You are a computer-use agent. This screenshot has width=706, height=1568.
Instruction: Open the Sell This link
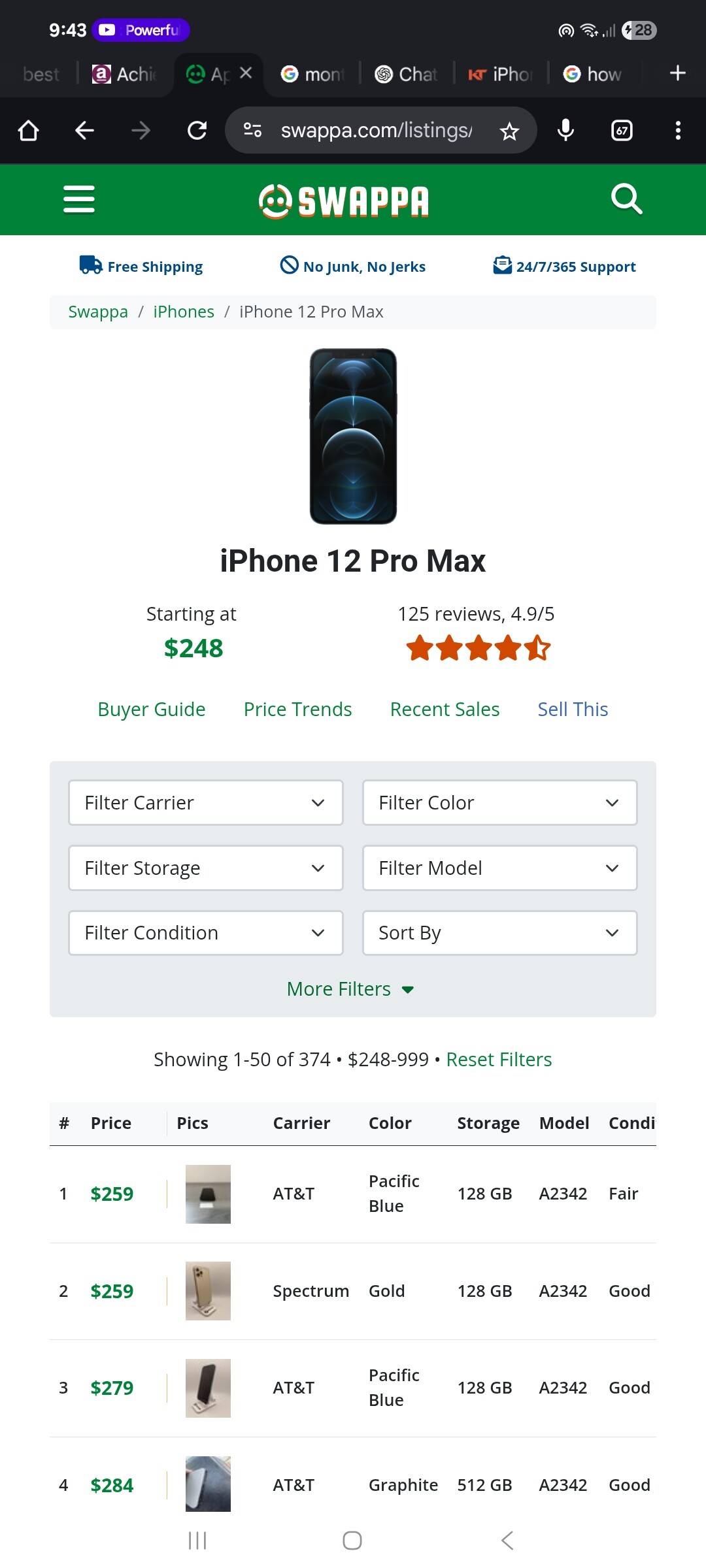(573, 709)
